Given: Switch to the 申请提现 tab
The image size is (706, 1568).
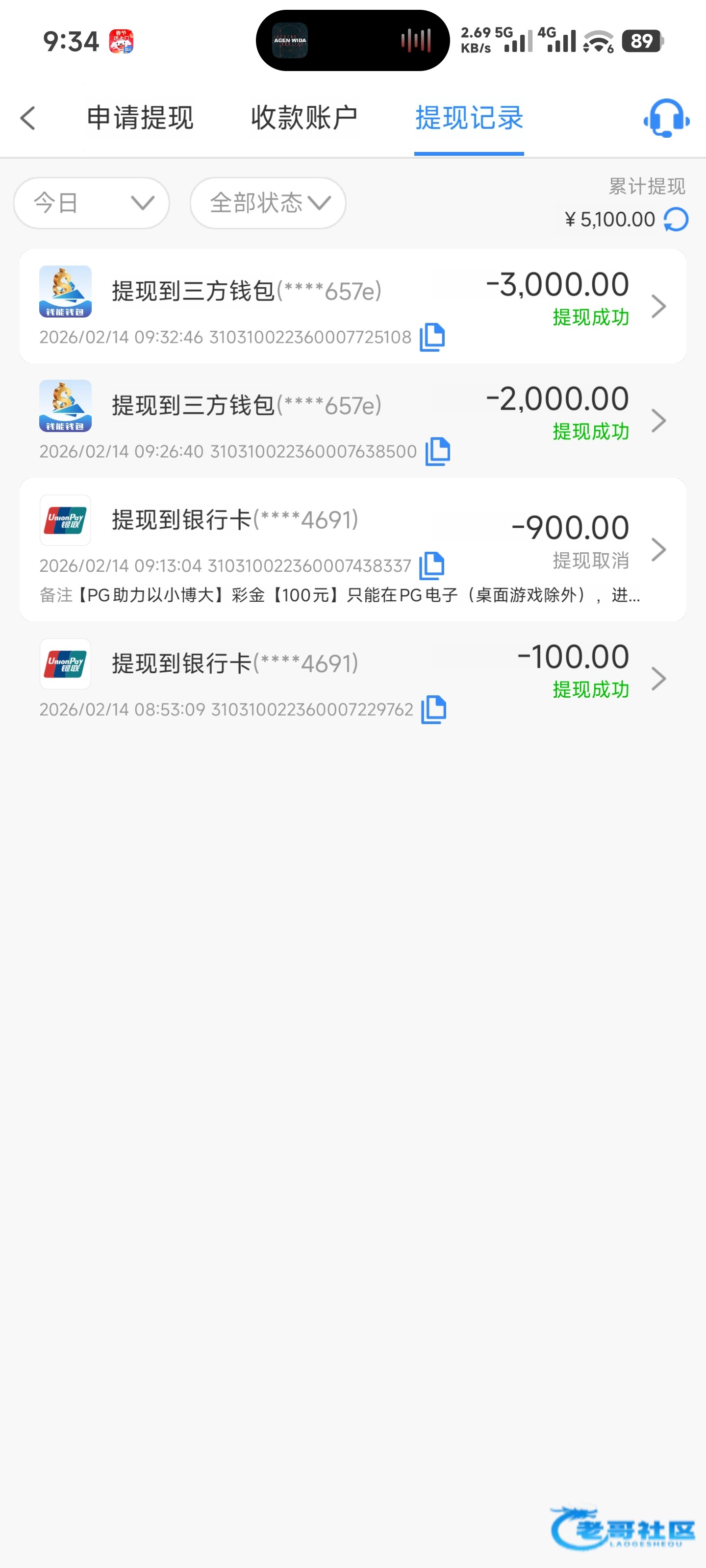Looking at the screenshot, I should [x=140, y=118].
